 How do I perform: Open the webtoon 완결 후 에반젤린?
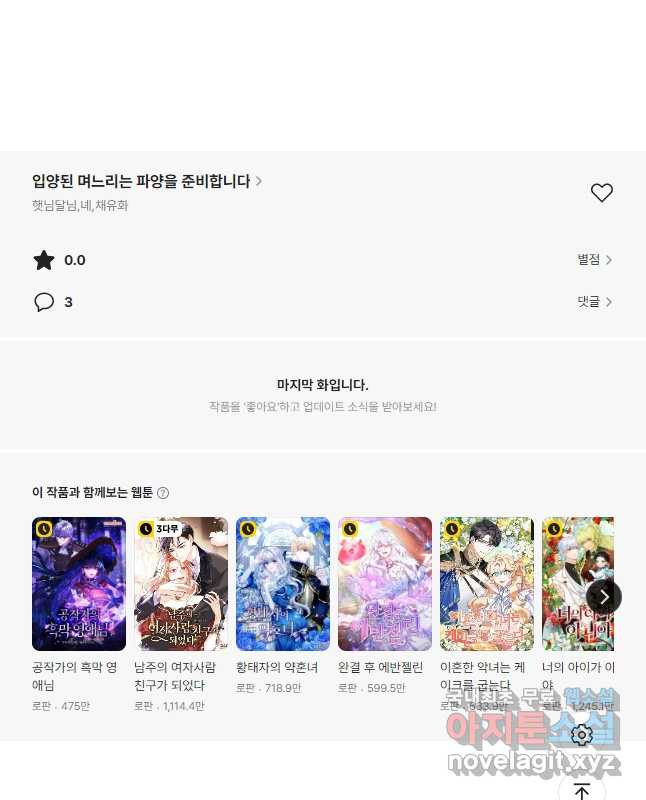tap(385, 584)
